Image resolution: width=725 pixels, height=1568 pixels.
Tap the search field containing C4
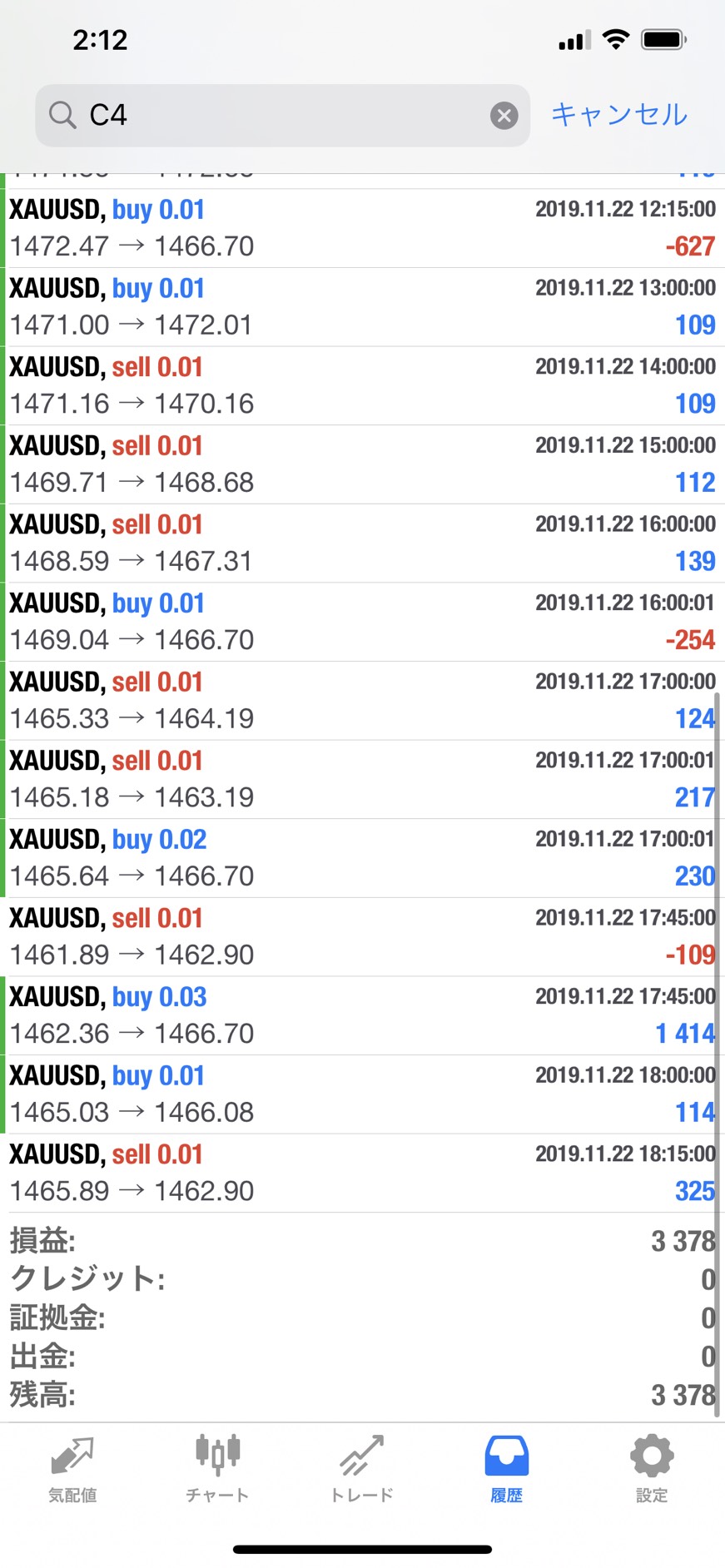(282, 115)
